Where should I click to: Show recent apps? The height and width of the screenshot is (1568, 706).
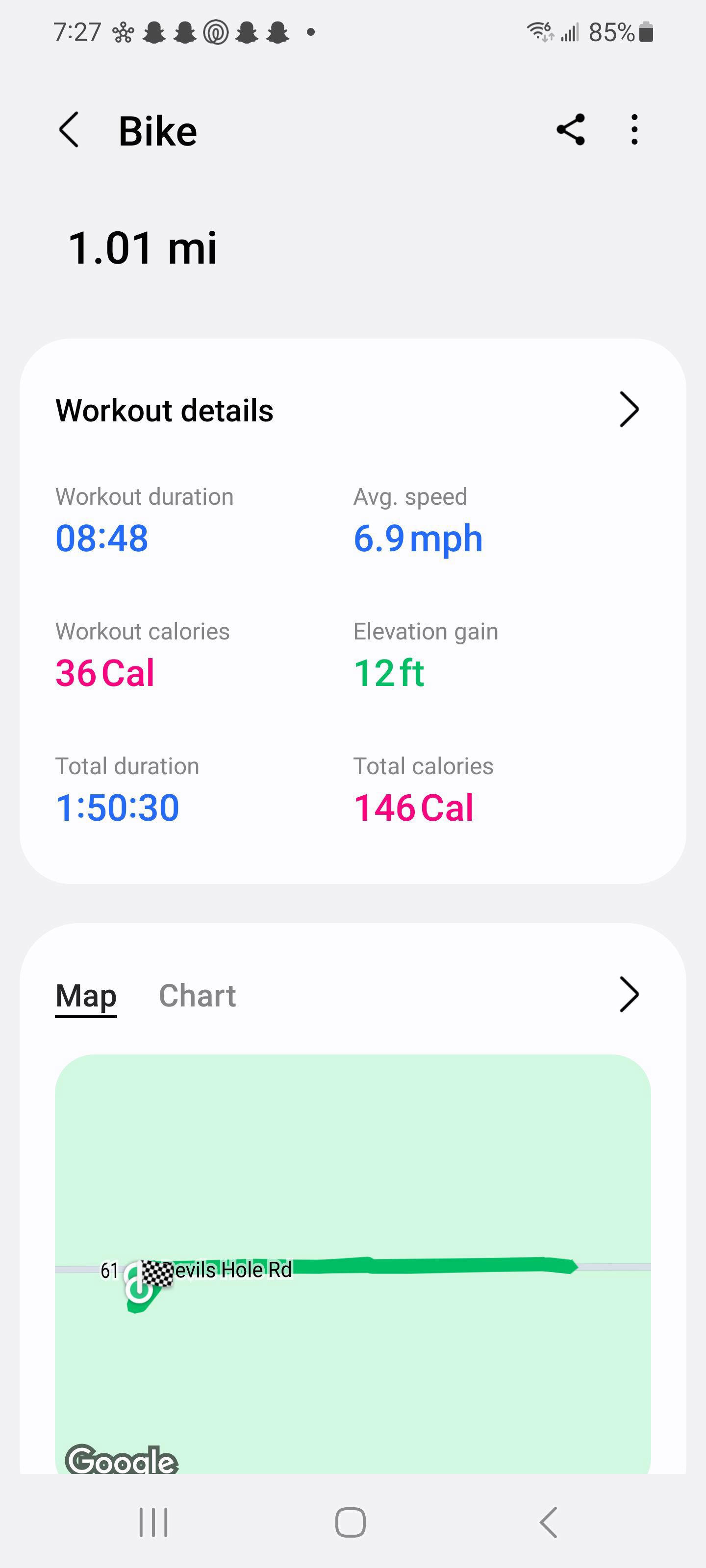pyautogui.click(x=153, y=1522)
